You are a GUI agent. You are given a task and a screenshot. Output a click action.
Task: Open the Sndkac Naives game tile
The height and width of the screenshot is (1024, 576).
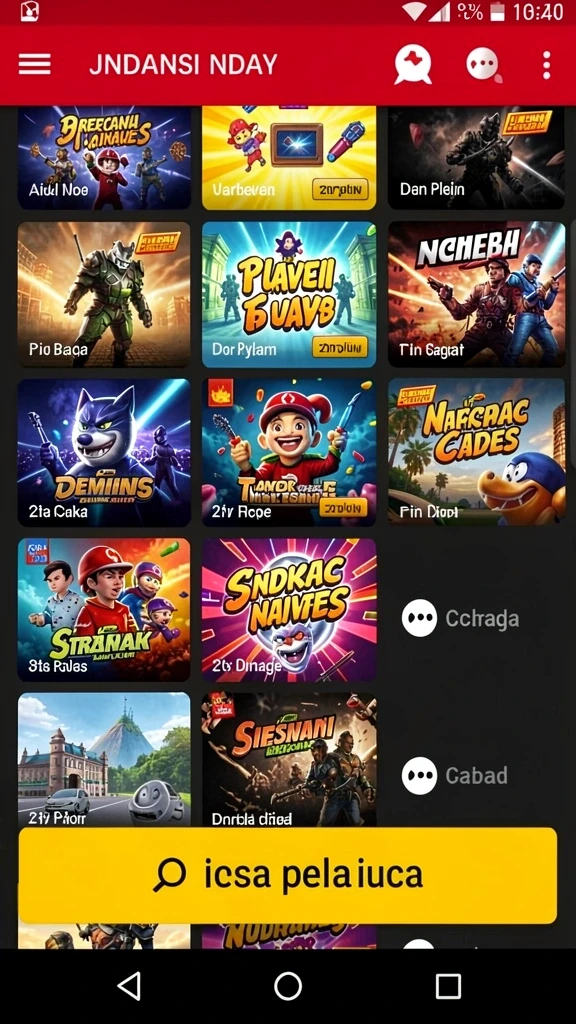click(x=289, y=609)
